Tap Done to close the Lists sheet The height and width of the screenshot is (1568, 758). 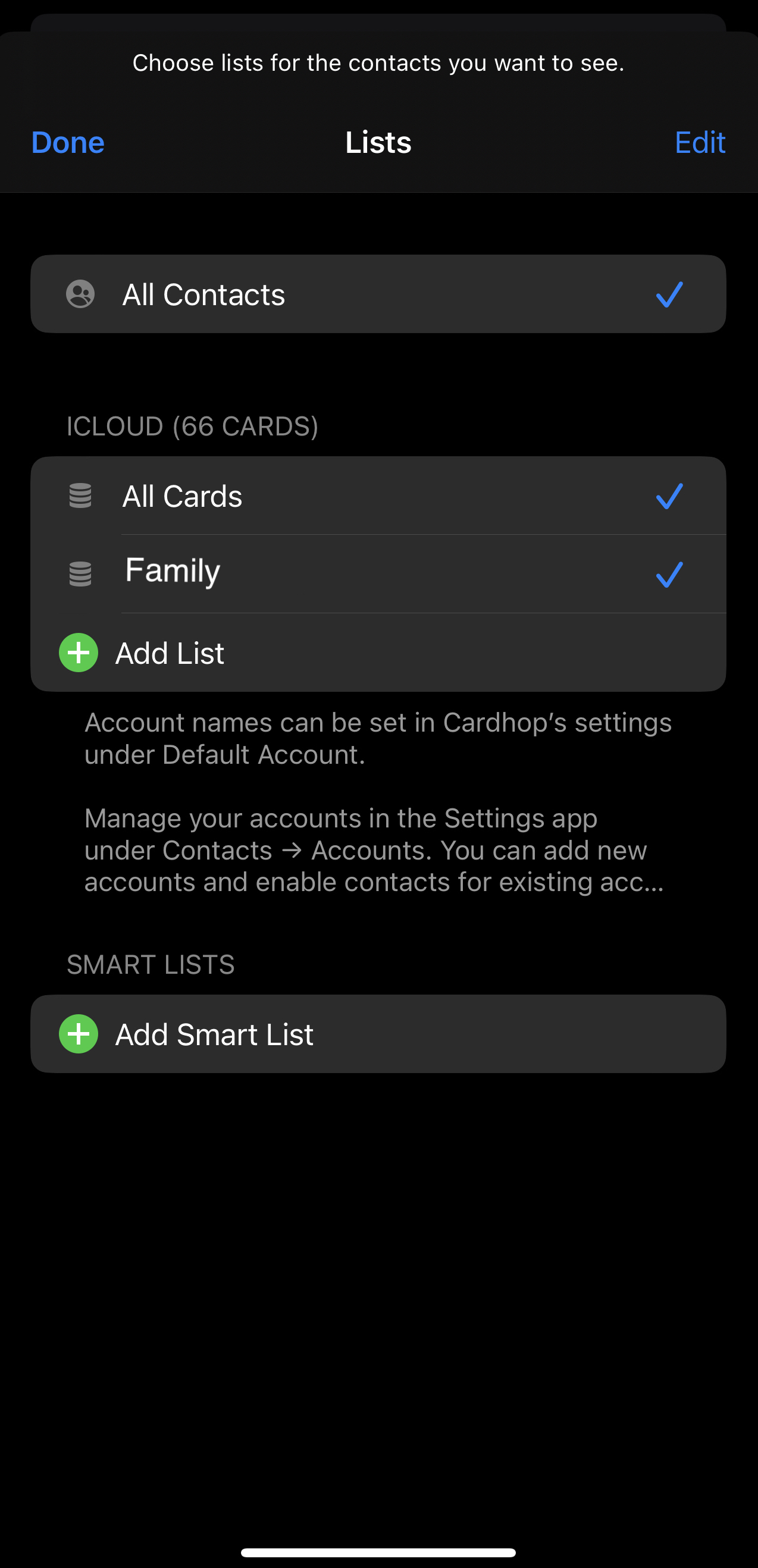pos(68,142)
